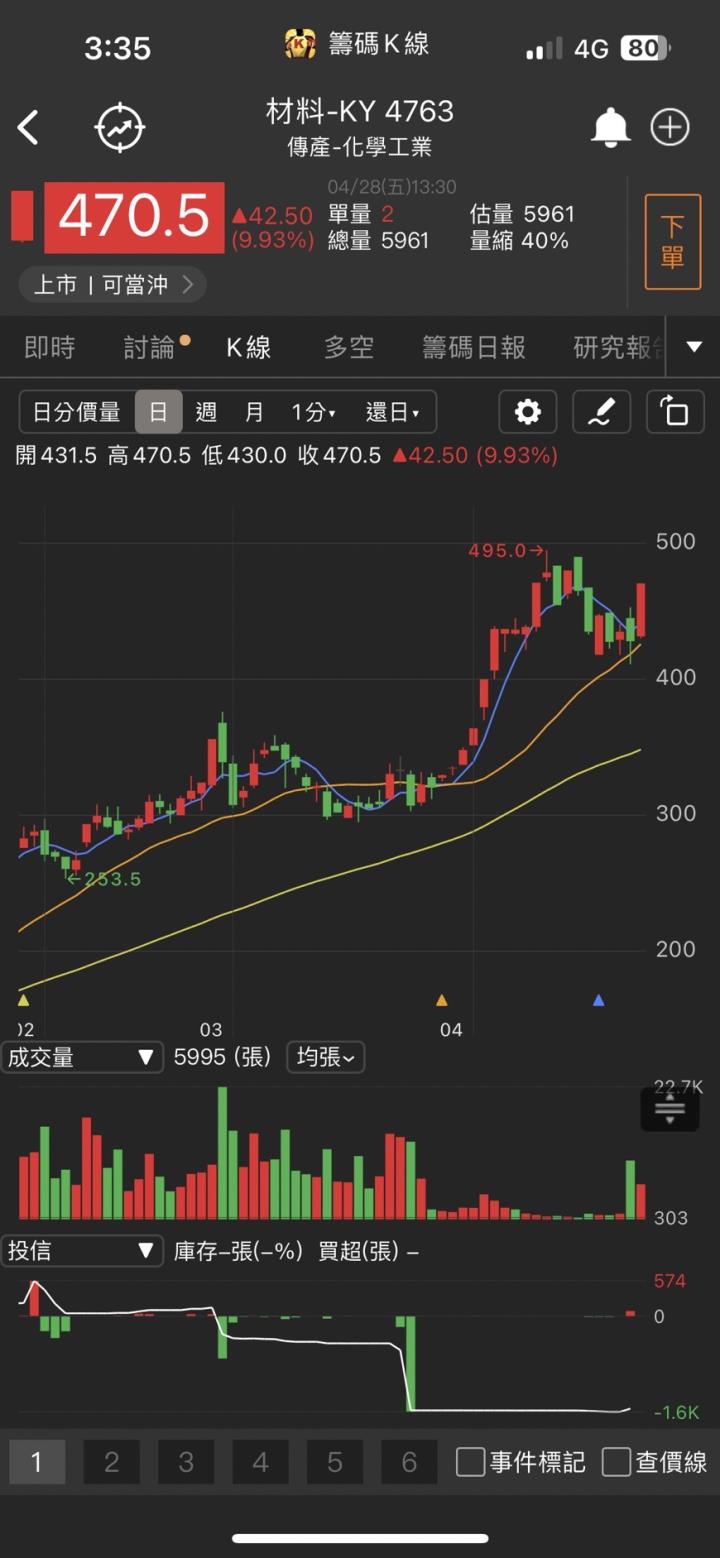Screen dimensions: 720x1558
Task: Enable the 事件標記 checkbox
Action: [469, 1461]
